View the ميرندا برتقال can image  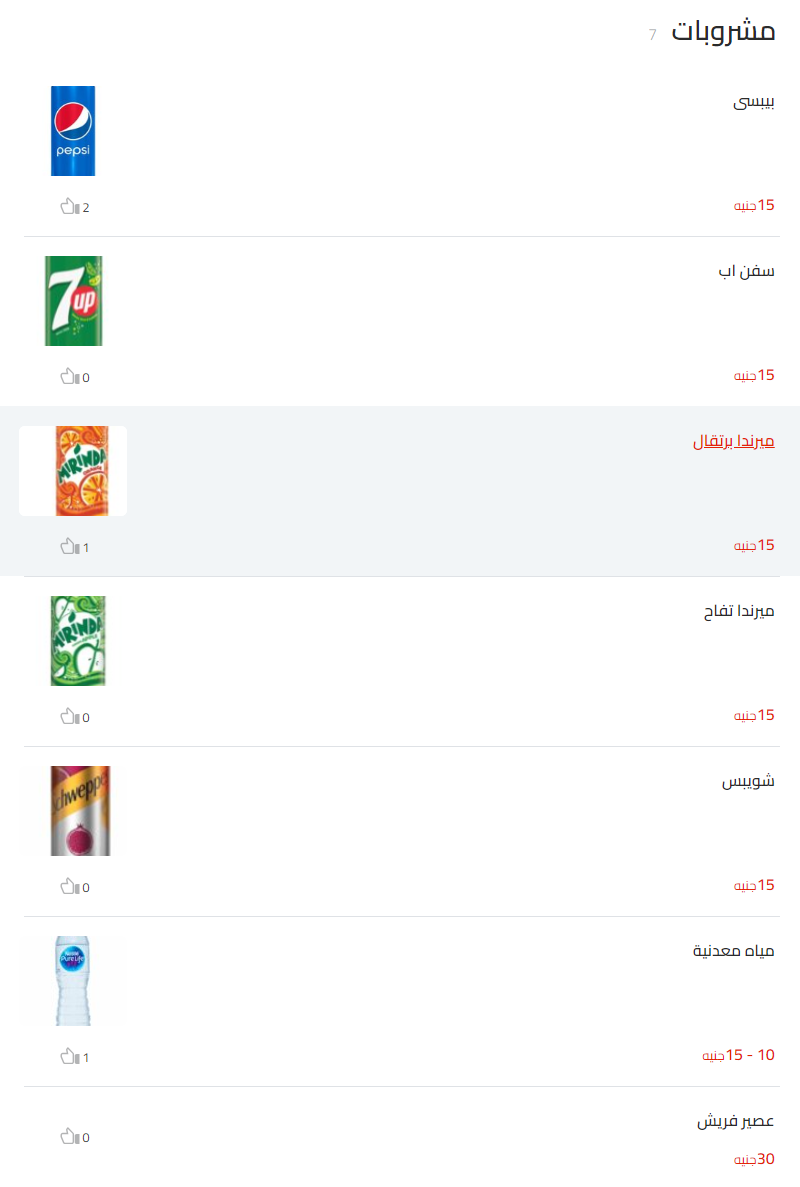click(x=73, y=471)
